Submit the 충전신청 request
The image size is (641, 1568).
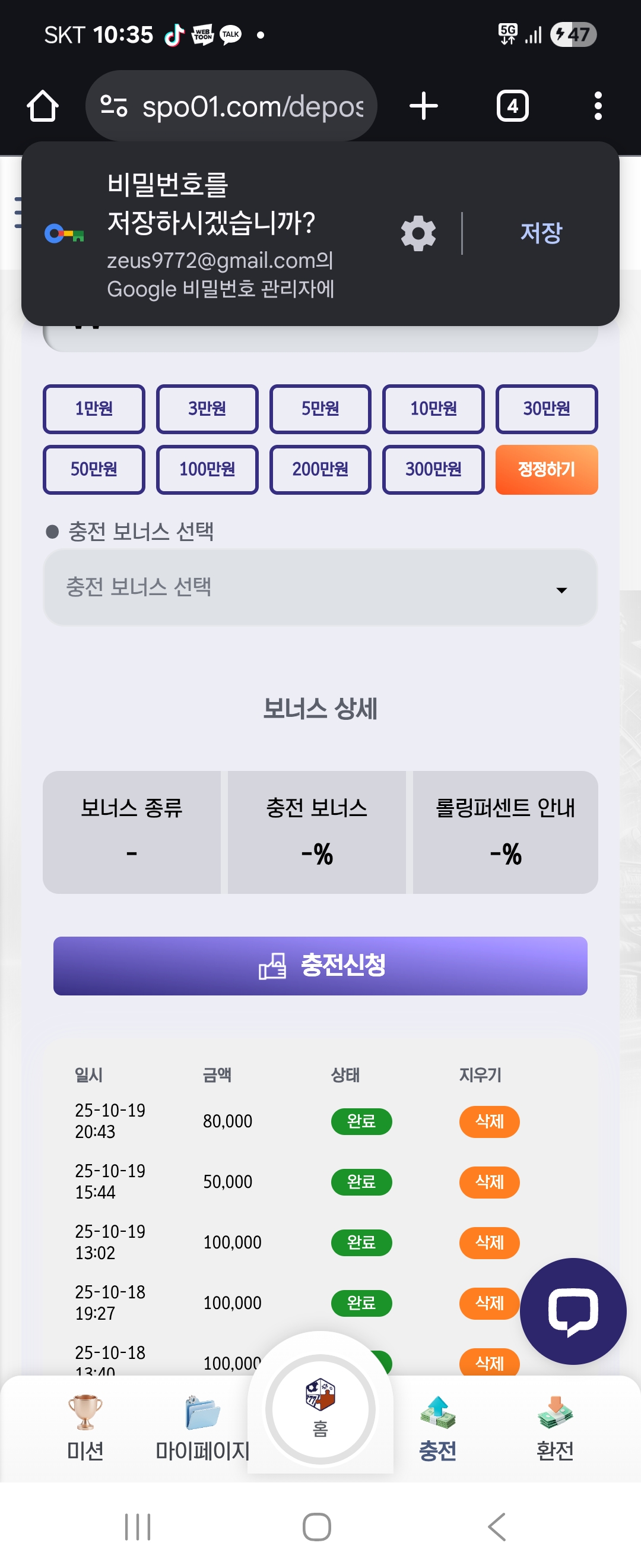[320, 965]
